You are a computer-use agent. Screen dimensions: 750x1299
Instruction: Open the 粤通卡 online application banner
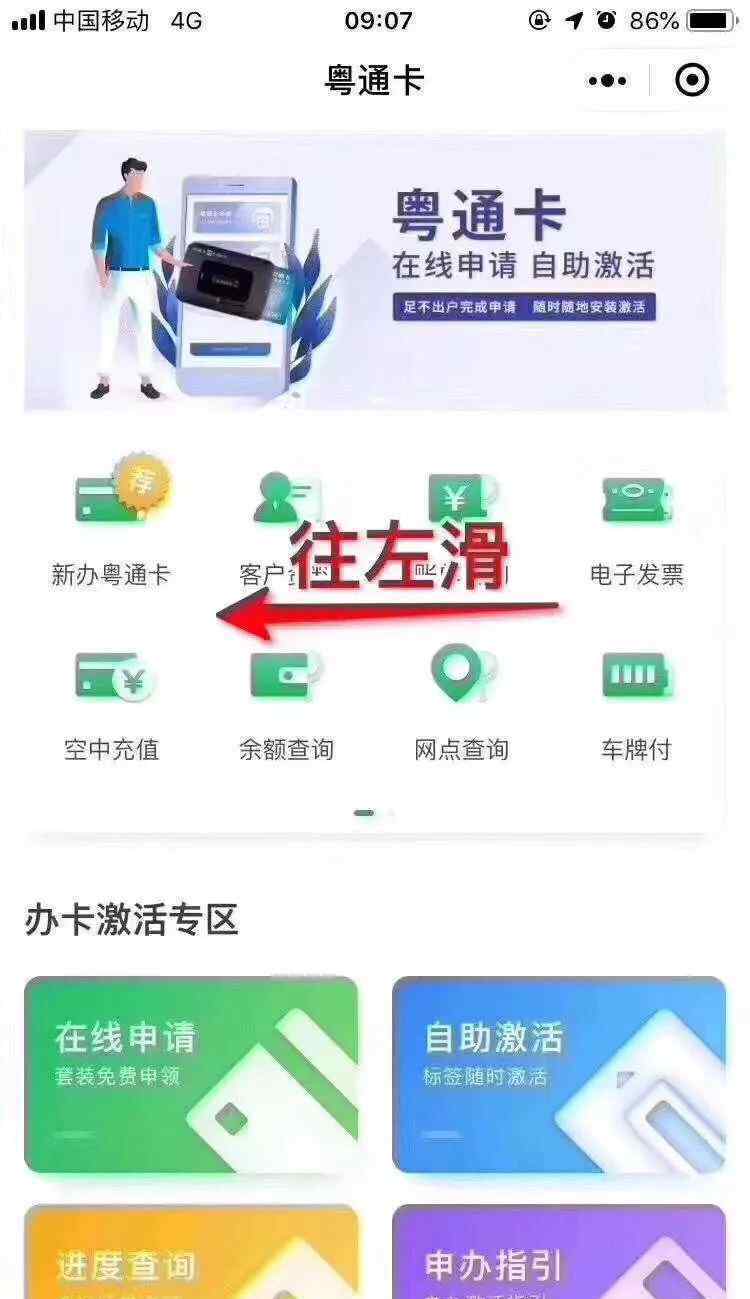point(375,271)
